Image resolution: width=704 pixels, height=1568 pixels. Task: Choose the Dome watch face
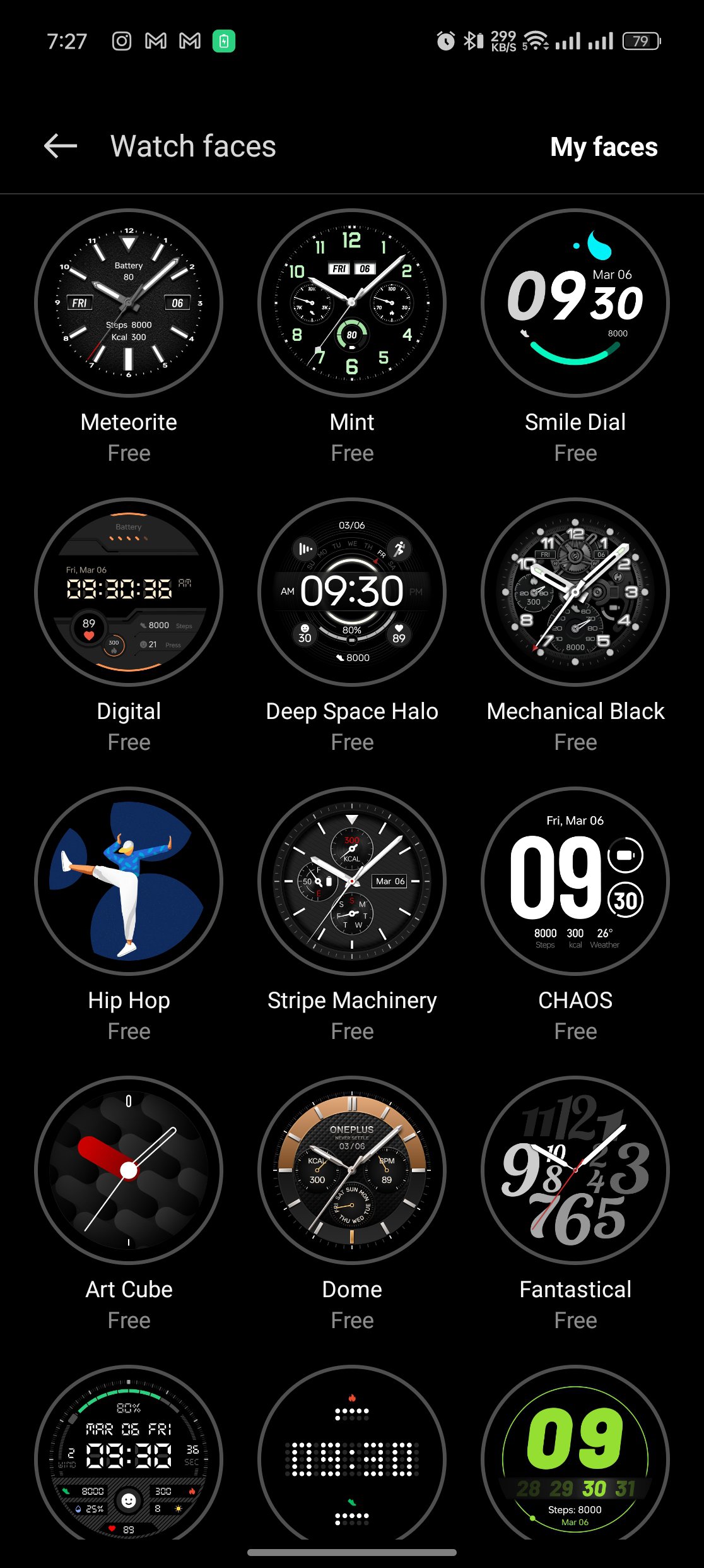coord(352,1171)
